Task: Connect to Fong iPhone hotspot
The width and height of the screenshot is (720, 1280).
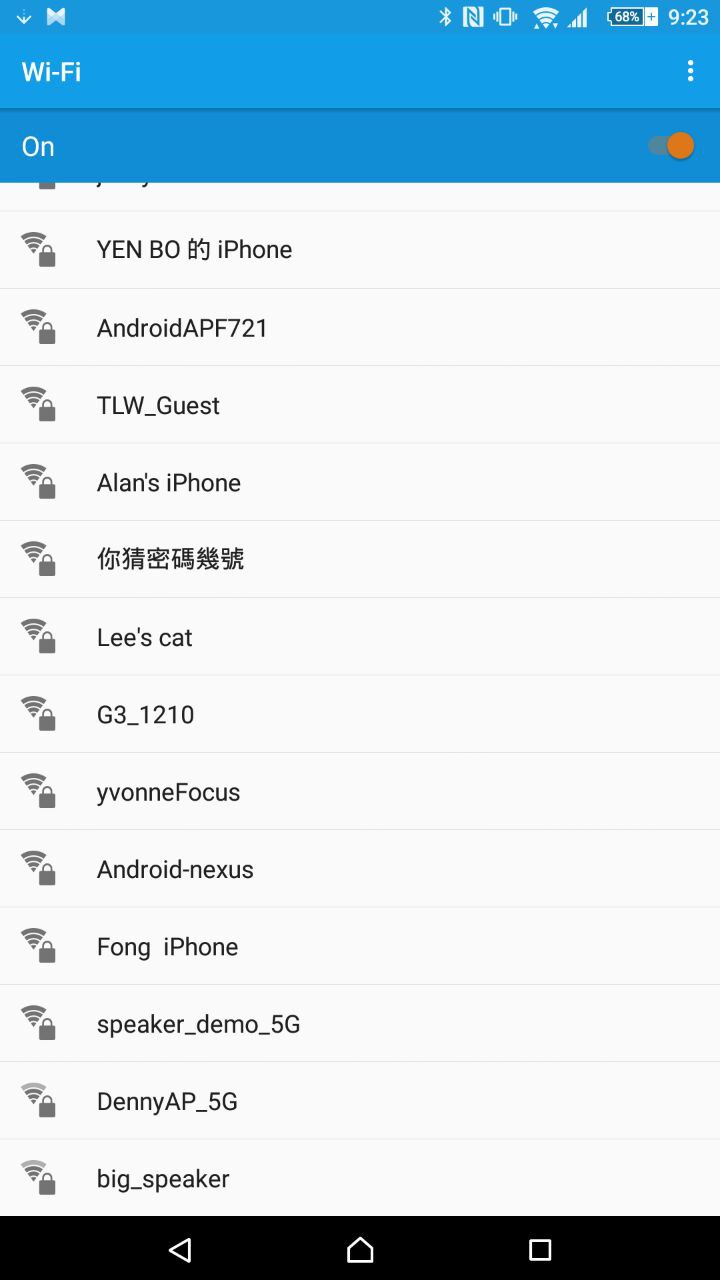Action: coord(167,947)
